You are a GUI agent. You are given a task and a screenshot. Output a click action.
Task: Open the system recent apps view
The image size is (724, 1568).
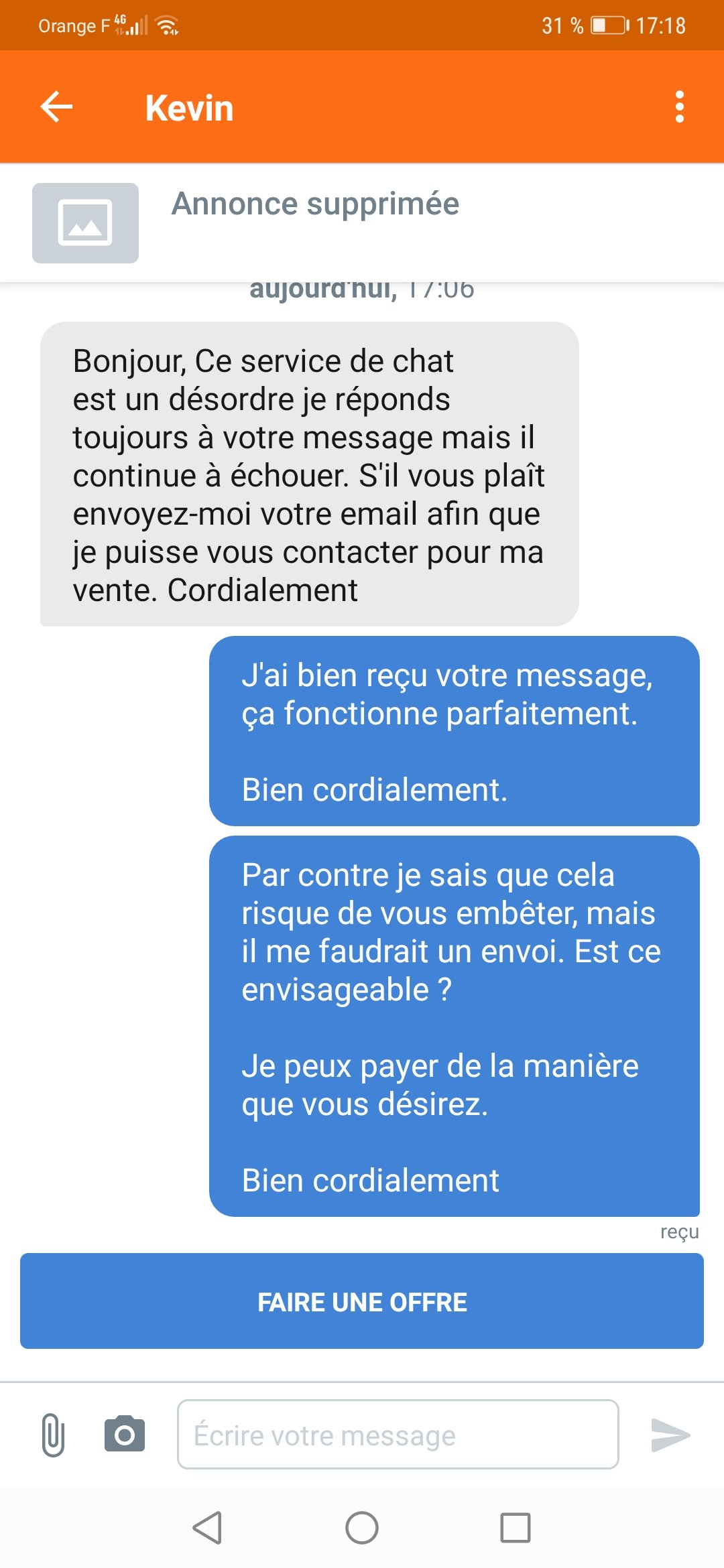click(516, 1528)
